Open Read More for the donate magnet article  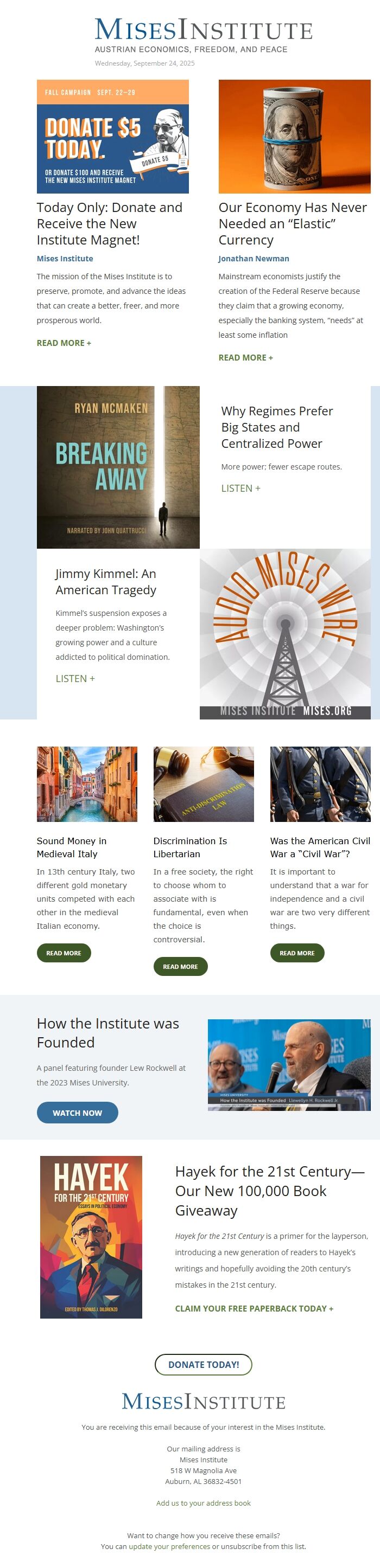64,343
